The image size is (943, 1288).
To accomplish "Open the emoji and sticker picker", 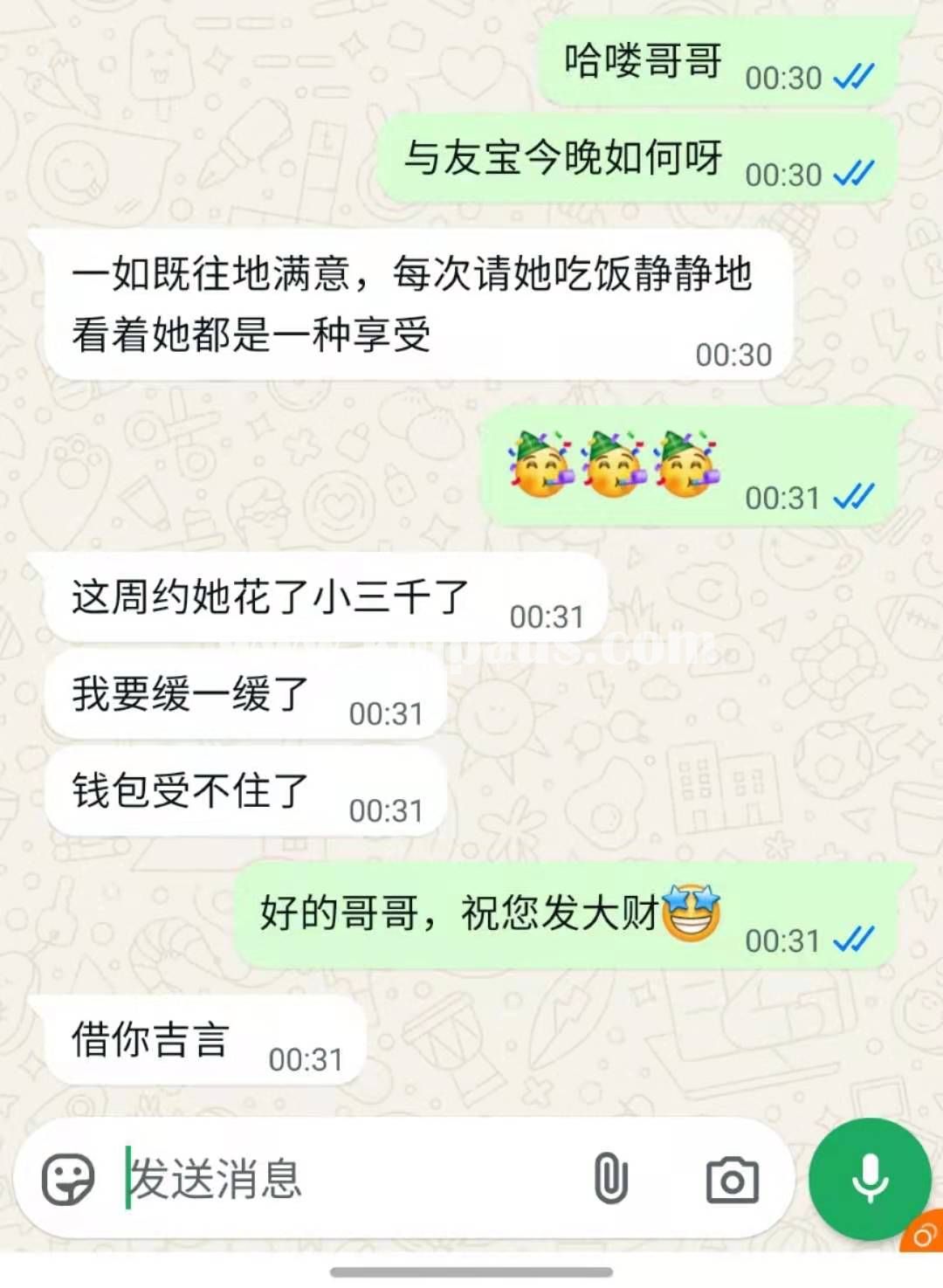I will coord(68,1179).
